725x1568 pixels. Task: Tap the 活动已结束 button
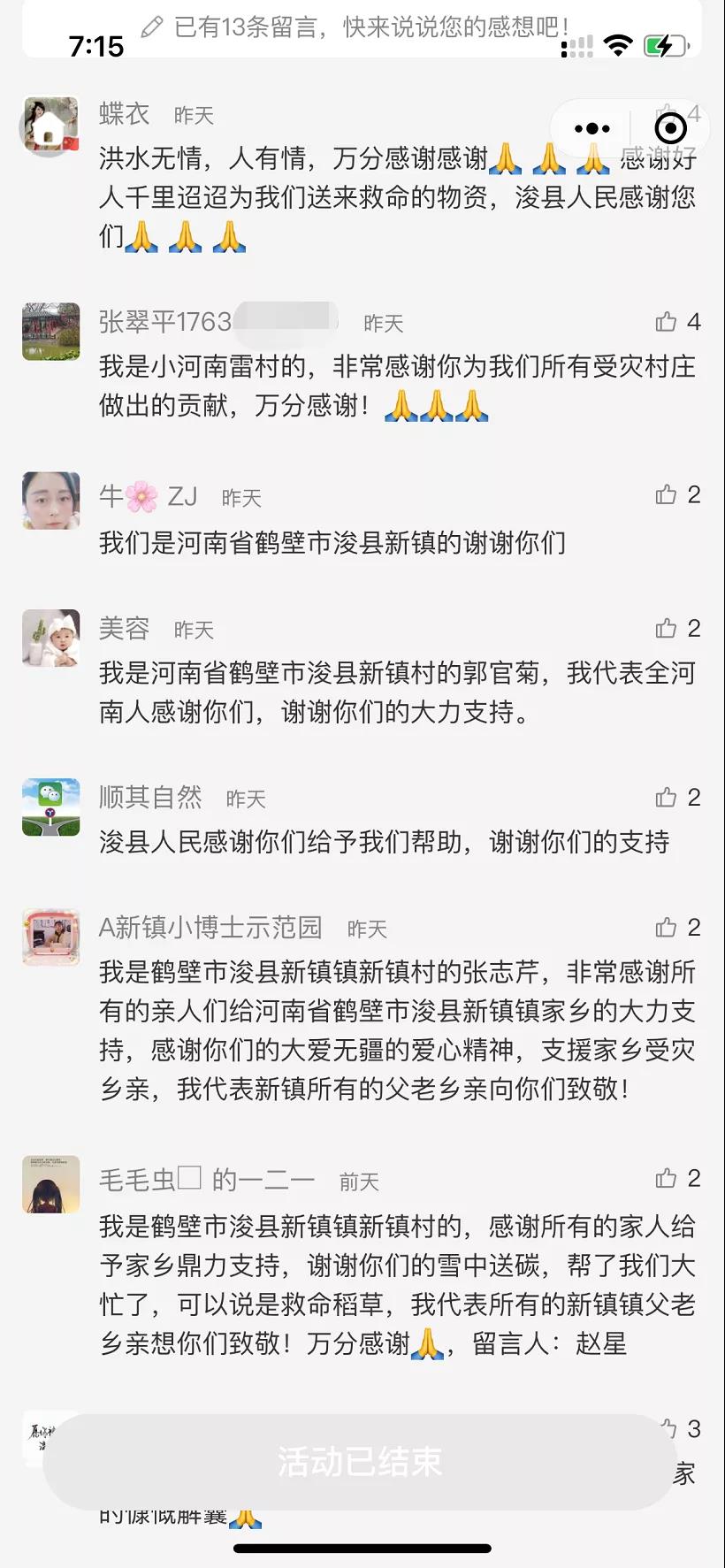(360, 1462)
